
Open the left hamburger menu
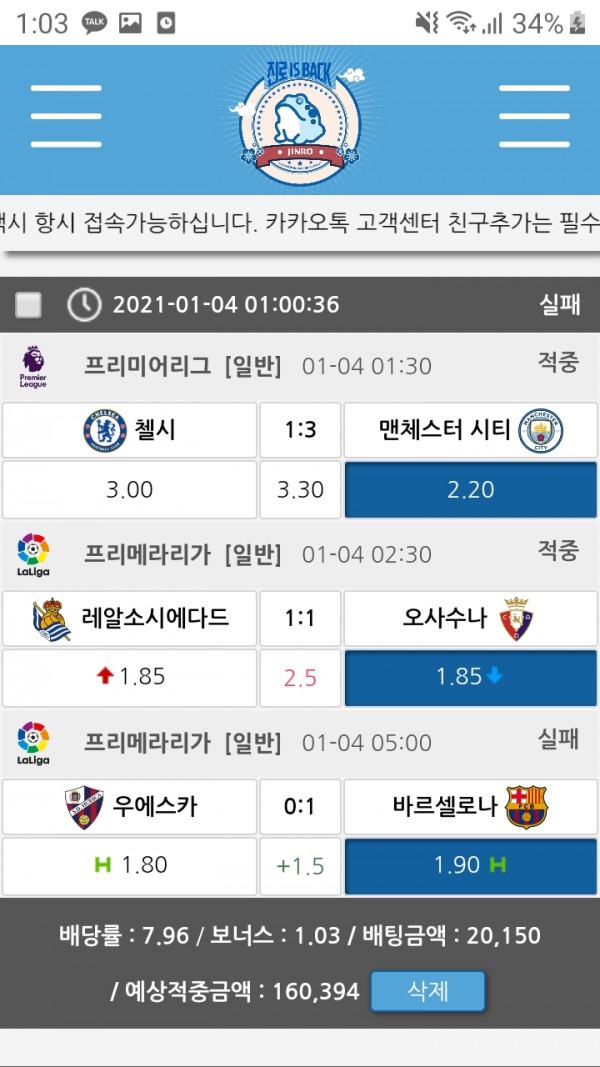[x=66, y=116]
